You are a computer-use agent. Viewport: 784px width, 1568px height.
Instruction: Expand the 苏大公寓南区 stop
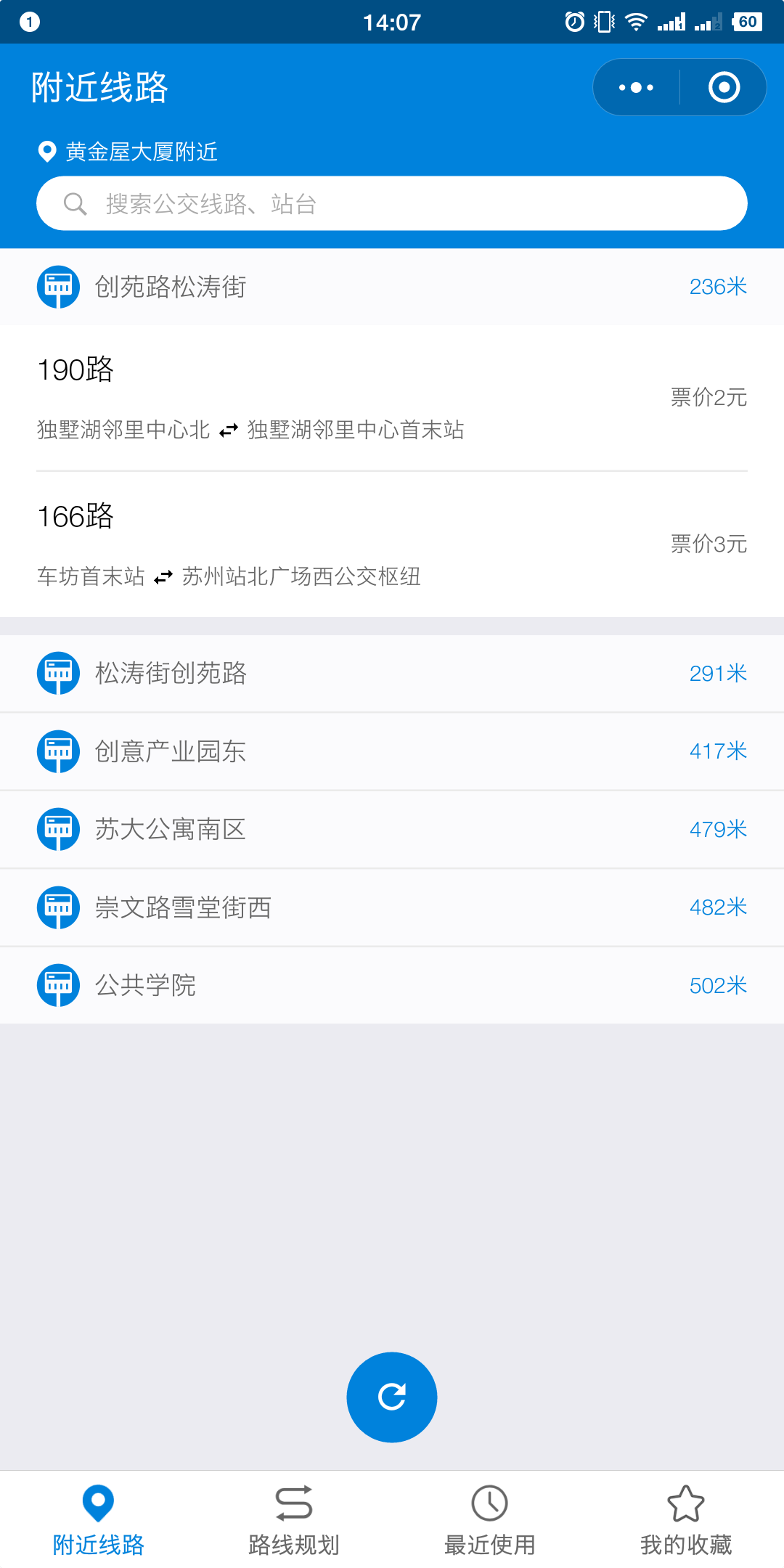coord(392,829)
